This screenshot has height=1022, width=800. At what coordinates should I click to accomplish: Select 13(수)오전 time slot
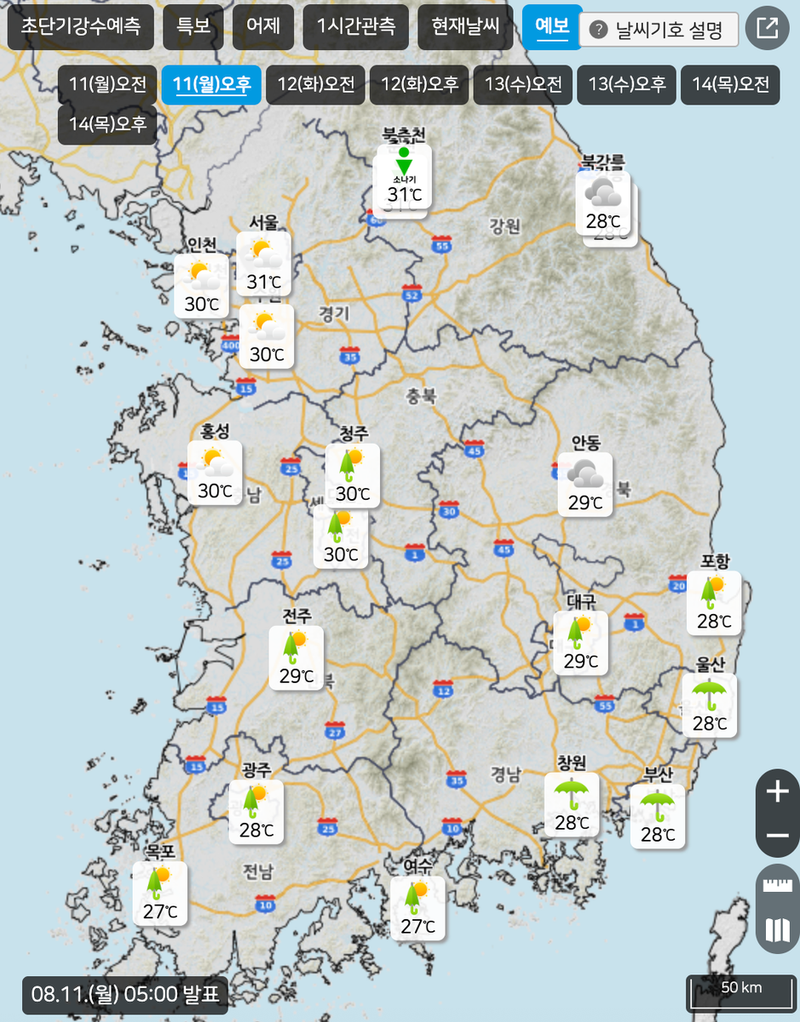click(x=523, y=85)
